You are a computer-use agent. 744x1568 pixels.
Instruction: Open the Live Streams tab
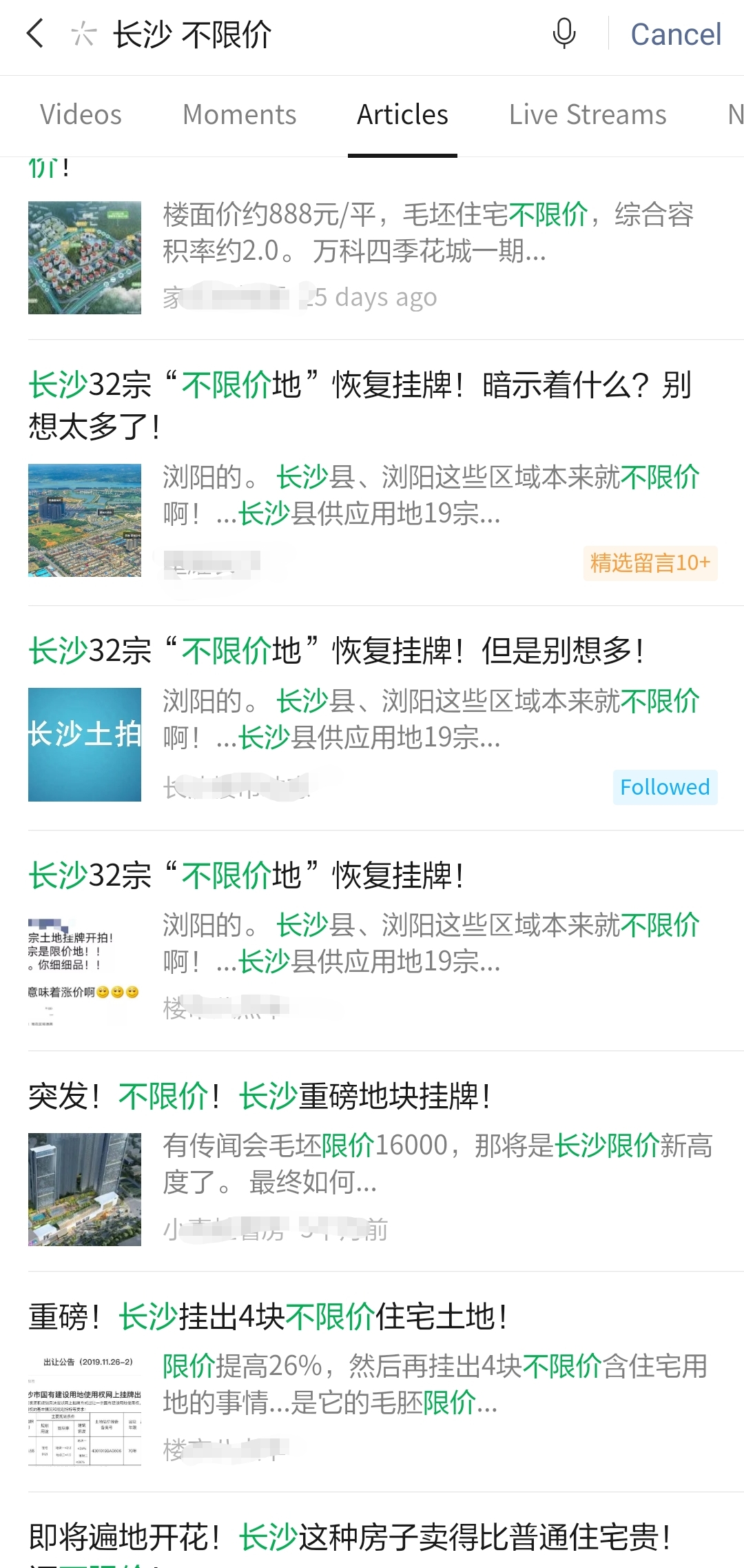tap(588, 114)
